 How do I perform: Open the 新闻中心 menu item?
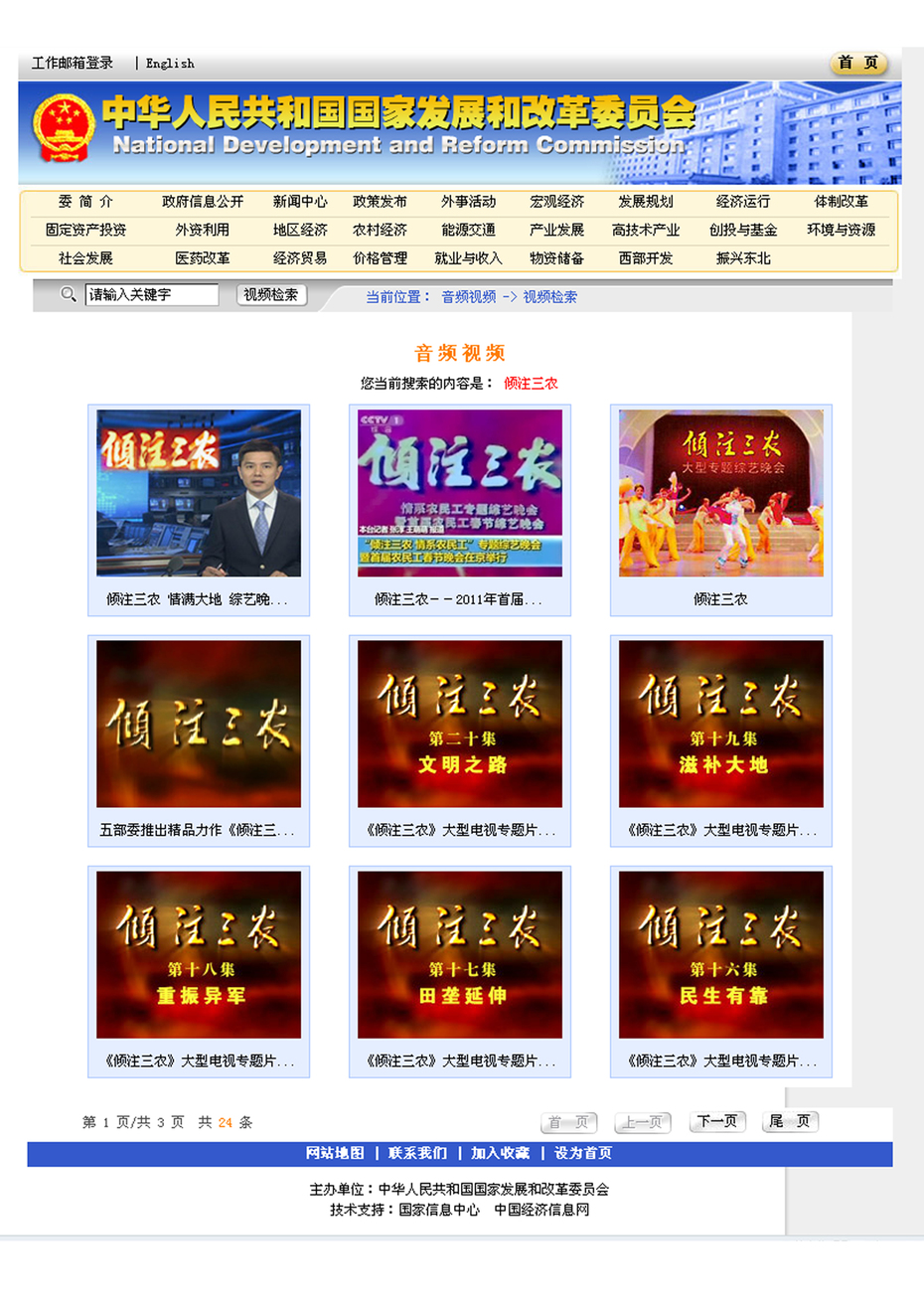(x=300, y=202)
